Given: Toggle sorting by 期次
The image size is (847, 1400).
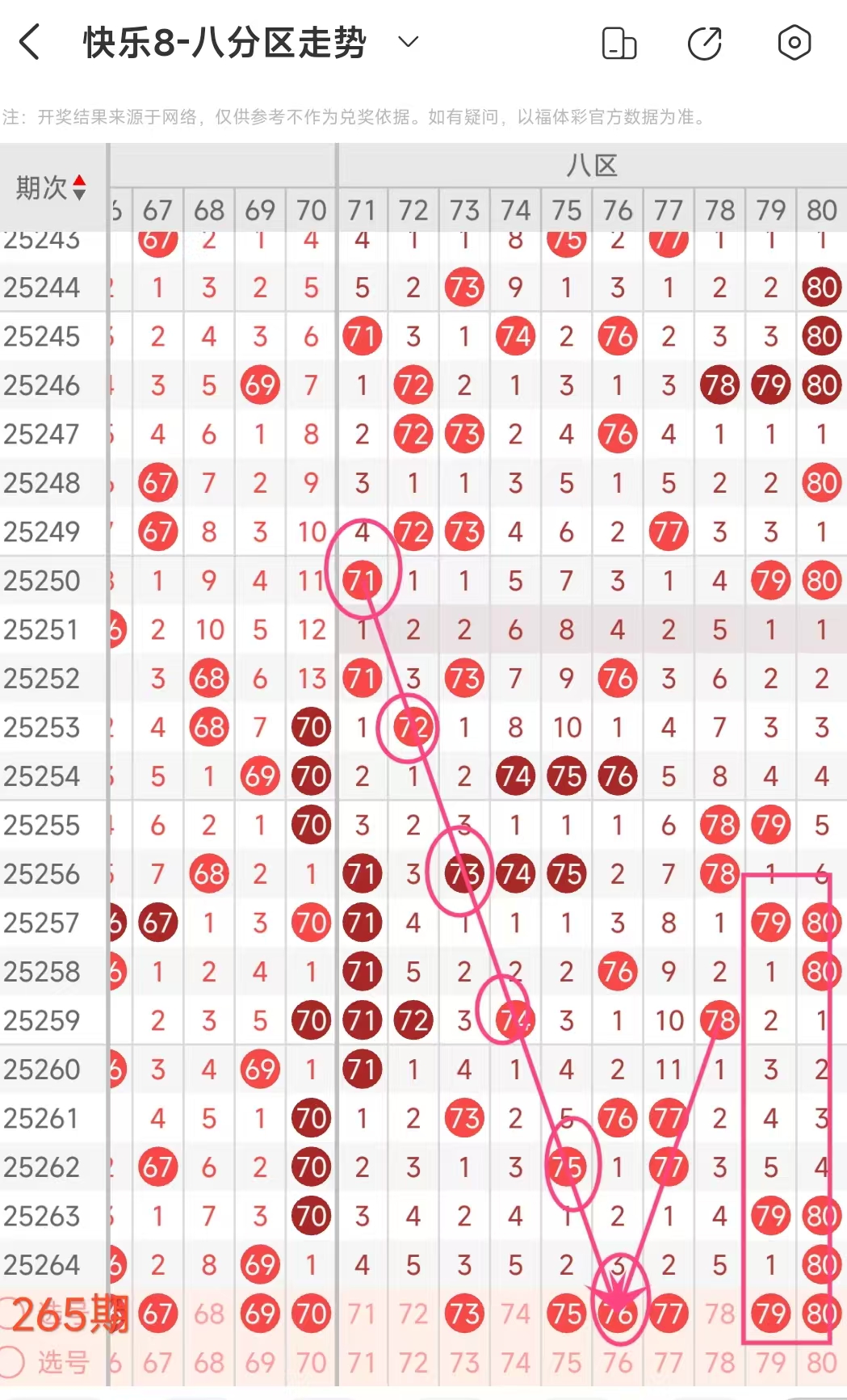Looking at the screenshot, I should click(x=52, y=187).
